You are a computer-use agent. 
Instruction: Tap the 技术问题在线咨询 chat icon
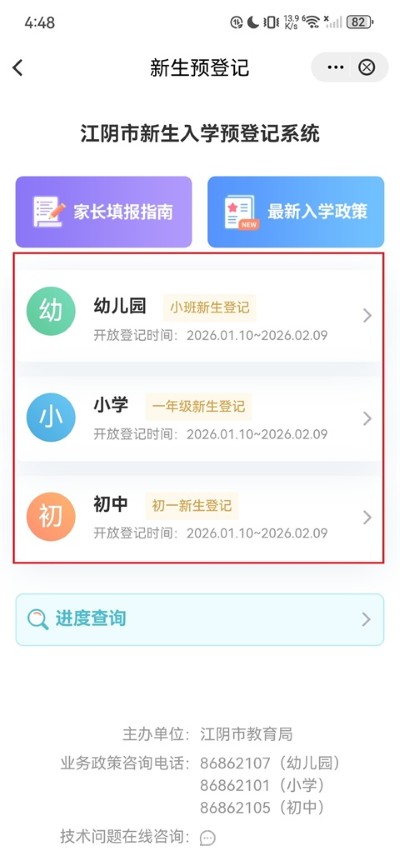(x=207, y=838)
